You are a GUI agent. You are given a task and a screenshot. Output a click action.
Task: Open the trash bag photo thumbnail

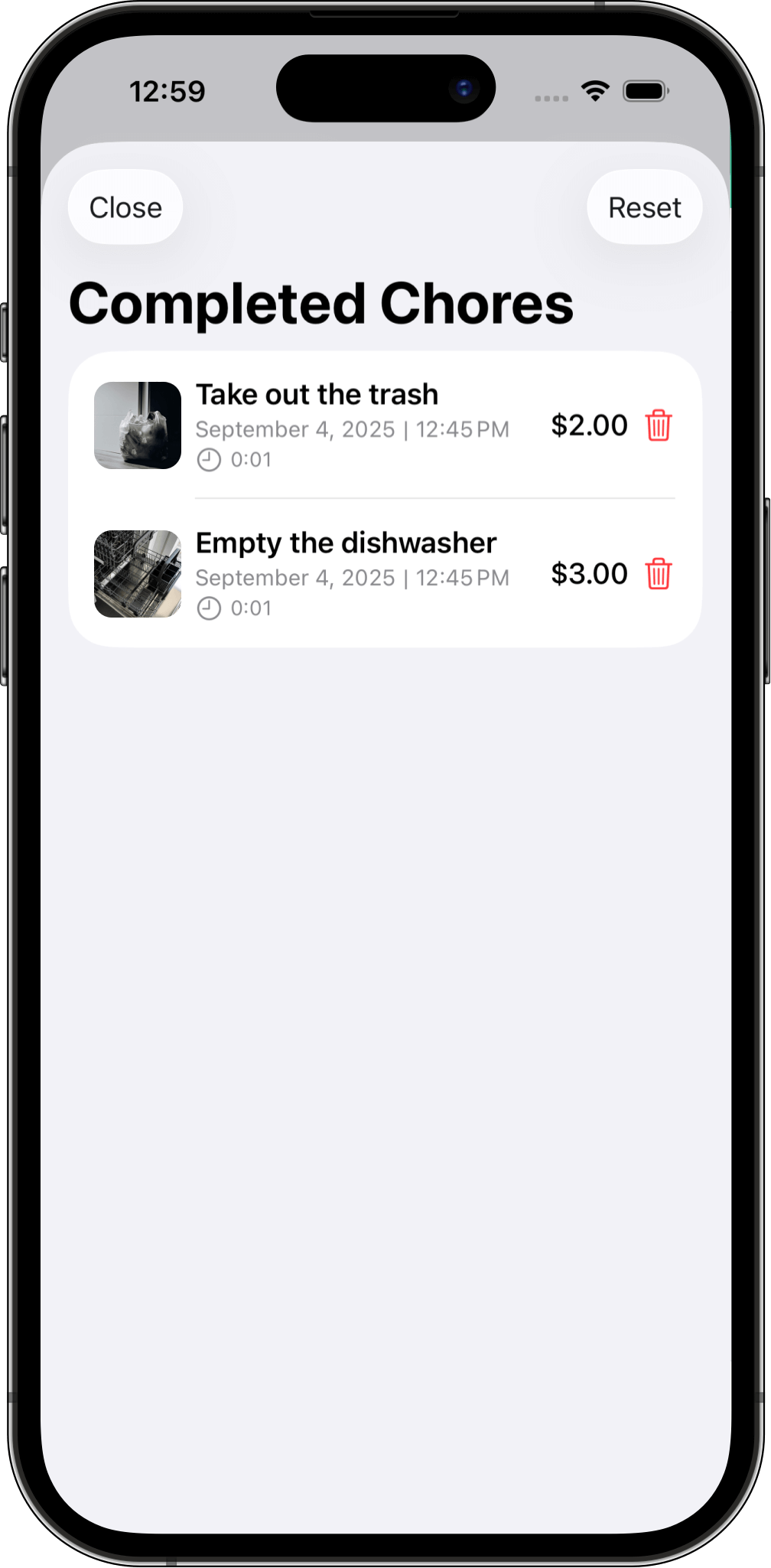138,426
